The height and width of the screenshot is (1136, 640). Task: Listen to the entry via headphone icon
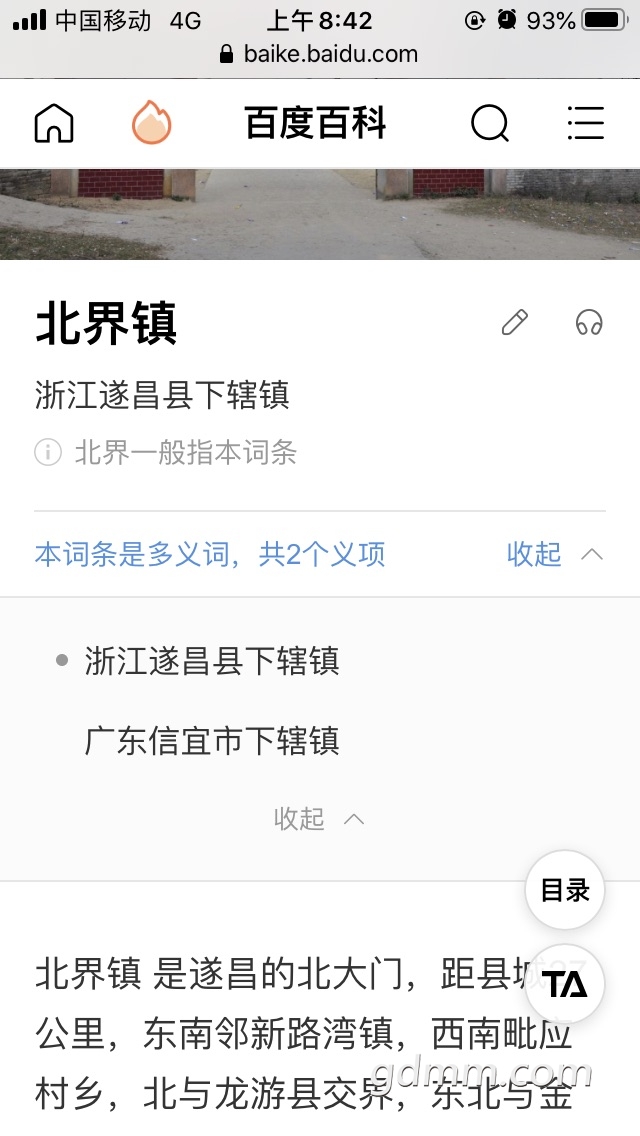[x=589, y=322]
